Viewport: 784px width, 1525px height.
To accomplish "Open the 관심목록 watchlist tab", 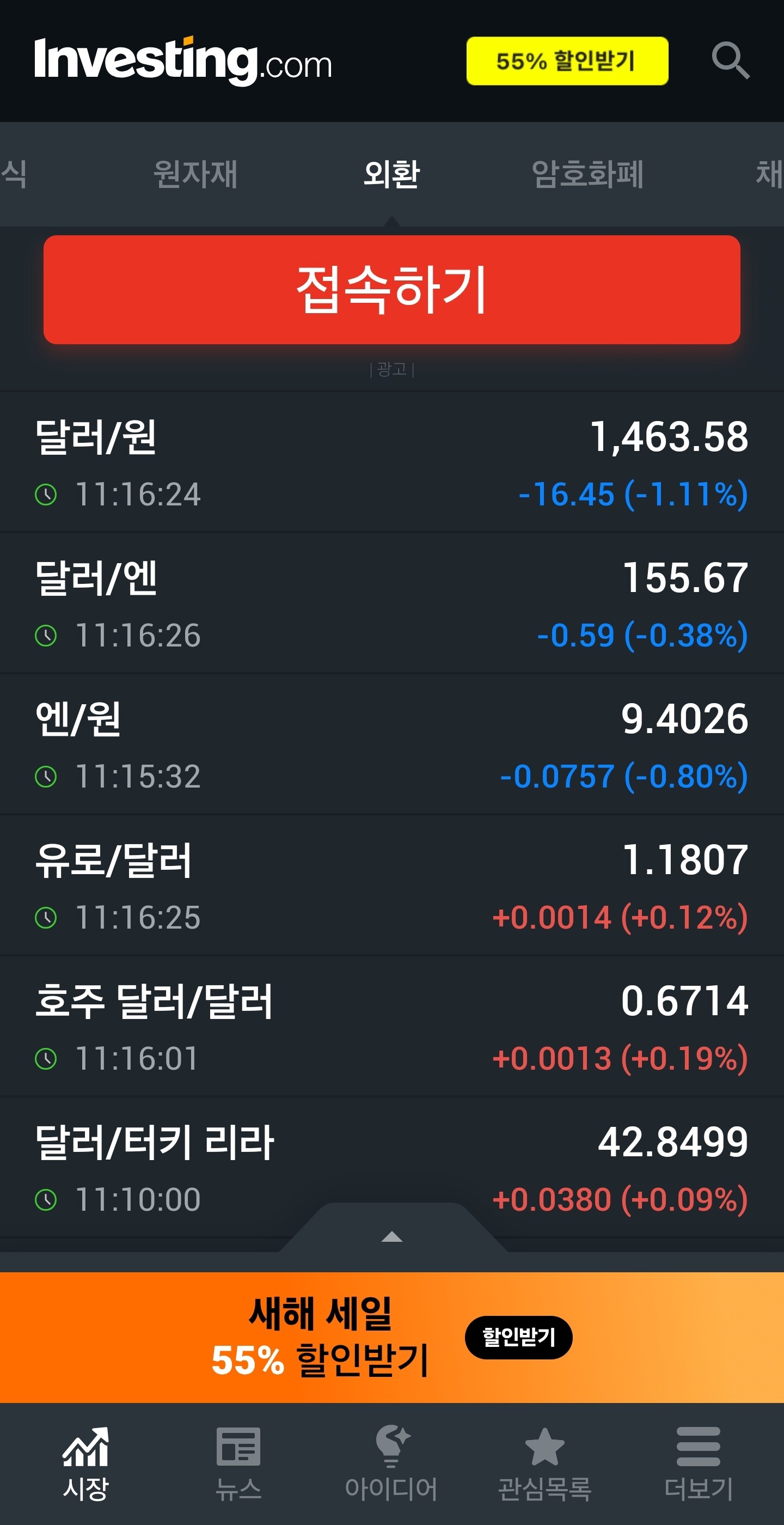I will 545,1464.
